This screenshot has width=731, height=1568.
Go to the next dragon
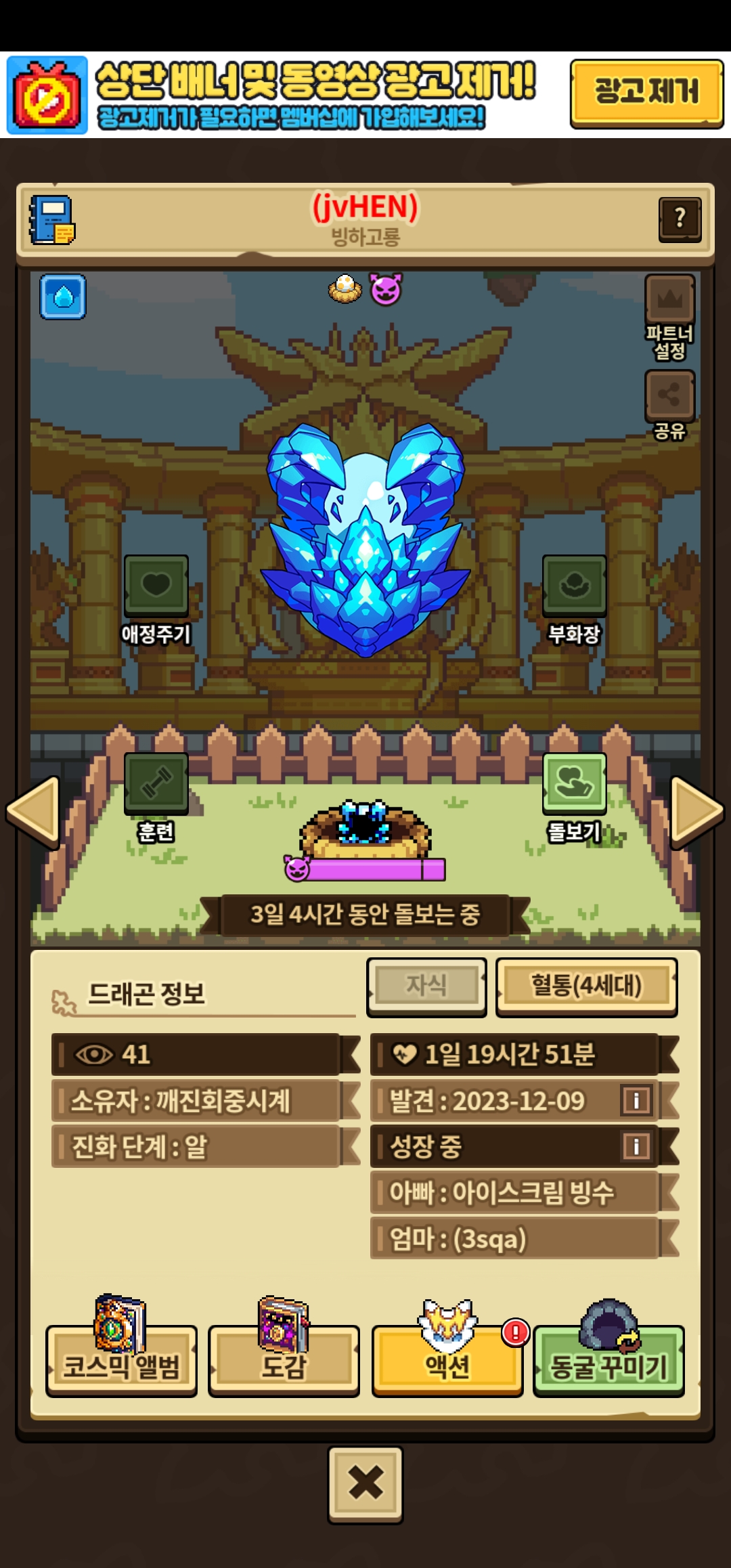[696, 812]
